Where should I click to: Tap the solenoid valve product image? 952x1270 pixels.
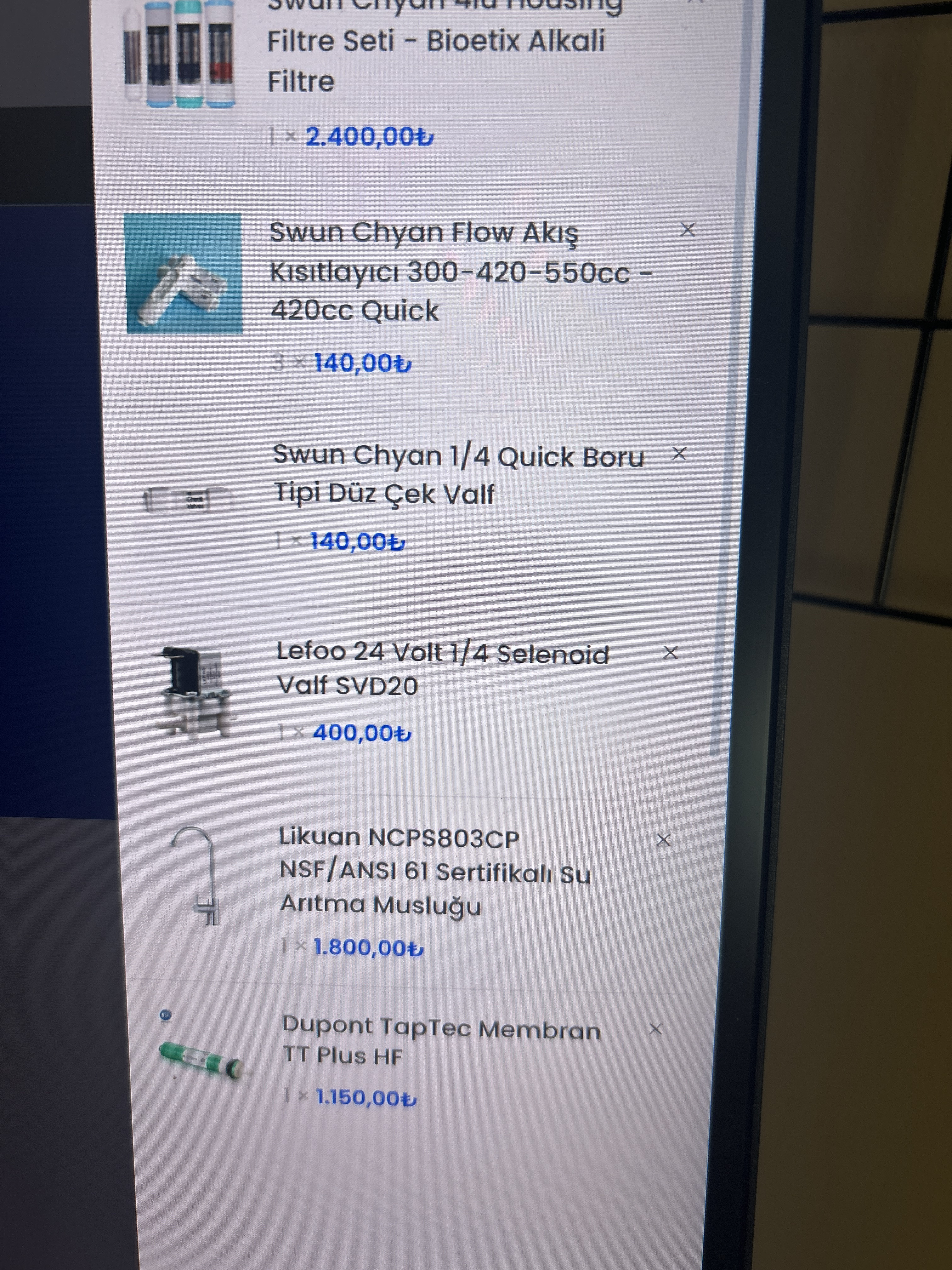tap(193, 692)
